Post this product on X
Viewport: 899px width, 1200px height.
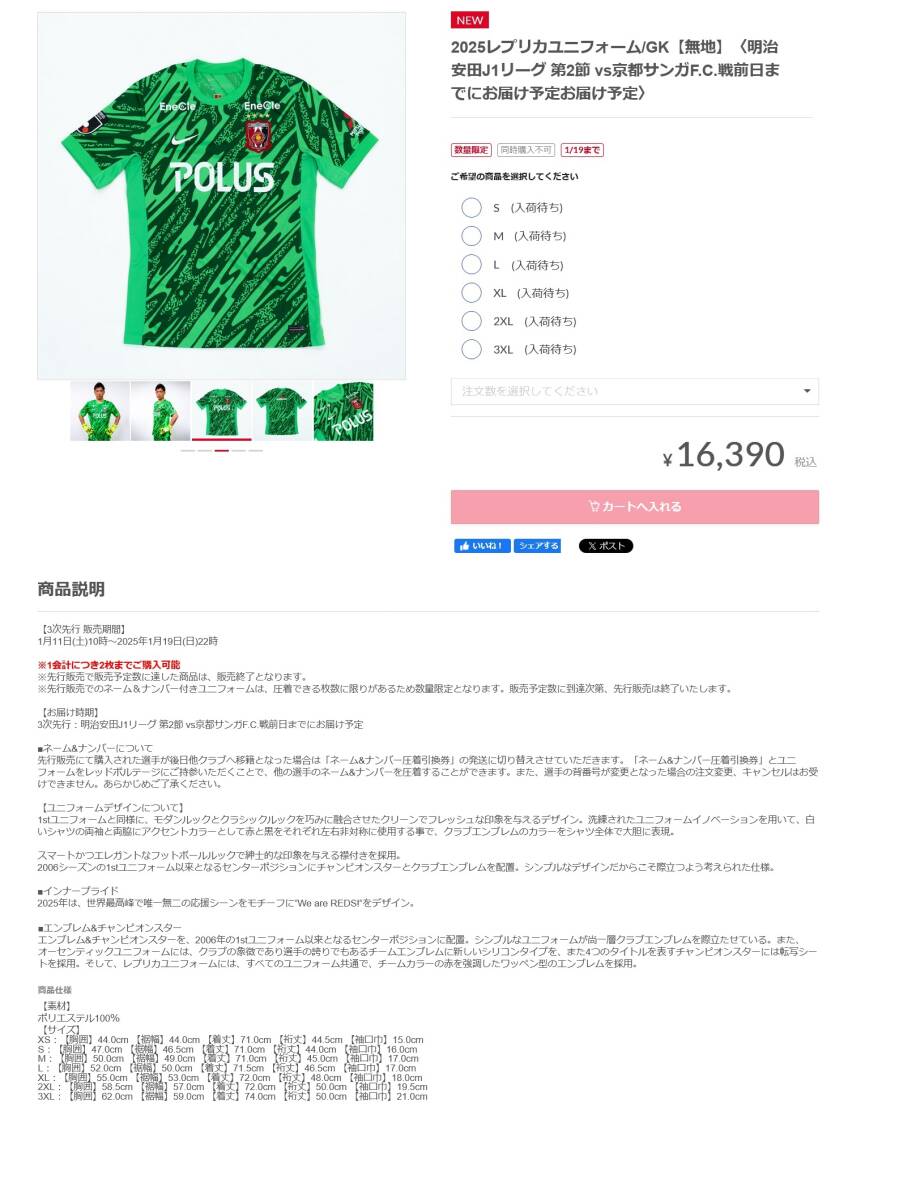[606, 546]
